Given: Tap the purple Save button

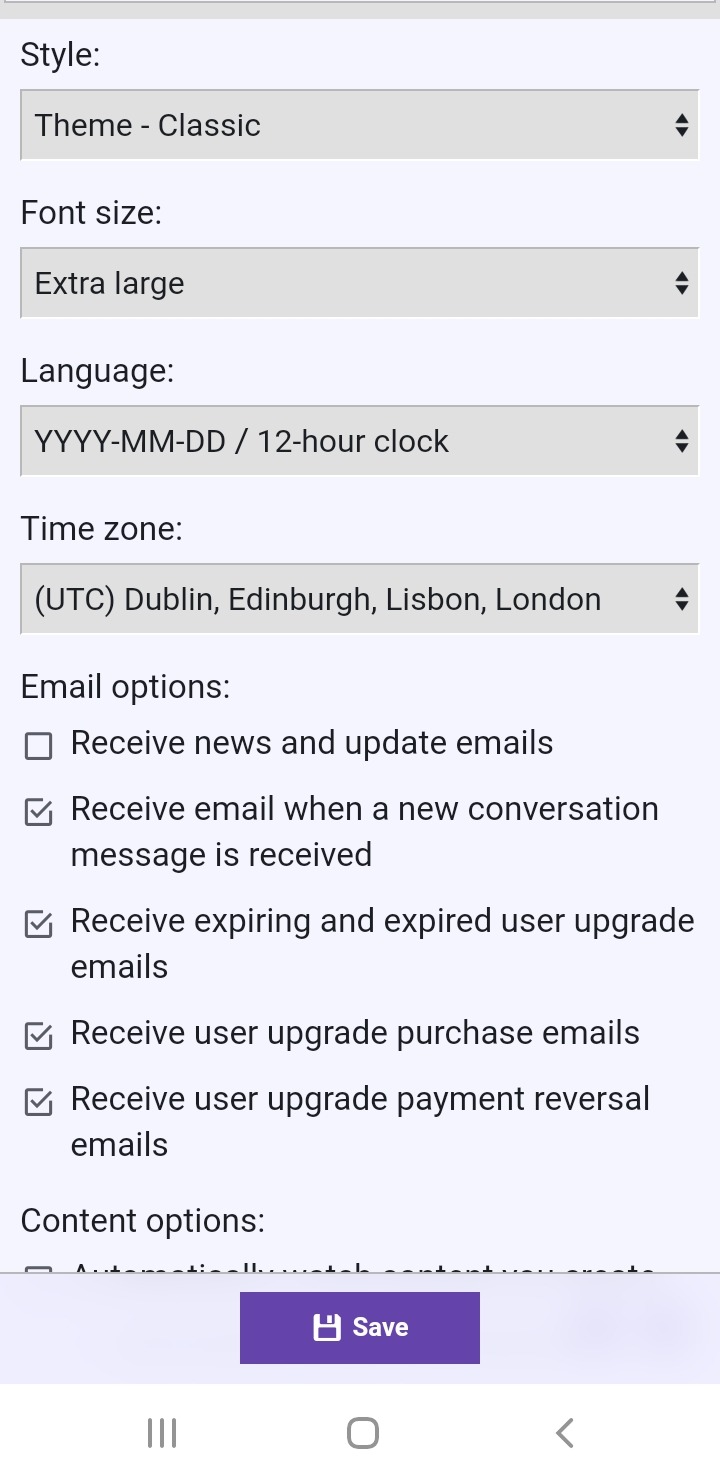Looking at the screenshot, I should pyautogui.click(x=360, y=1327).
